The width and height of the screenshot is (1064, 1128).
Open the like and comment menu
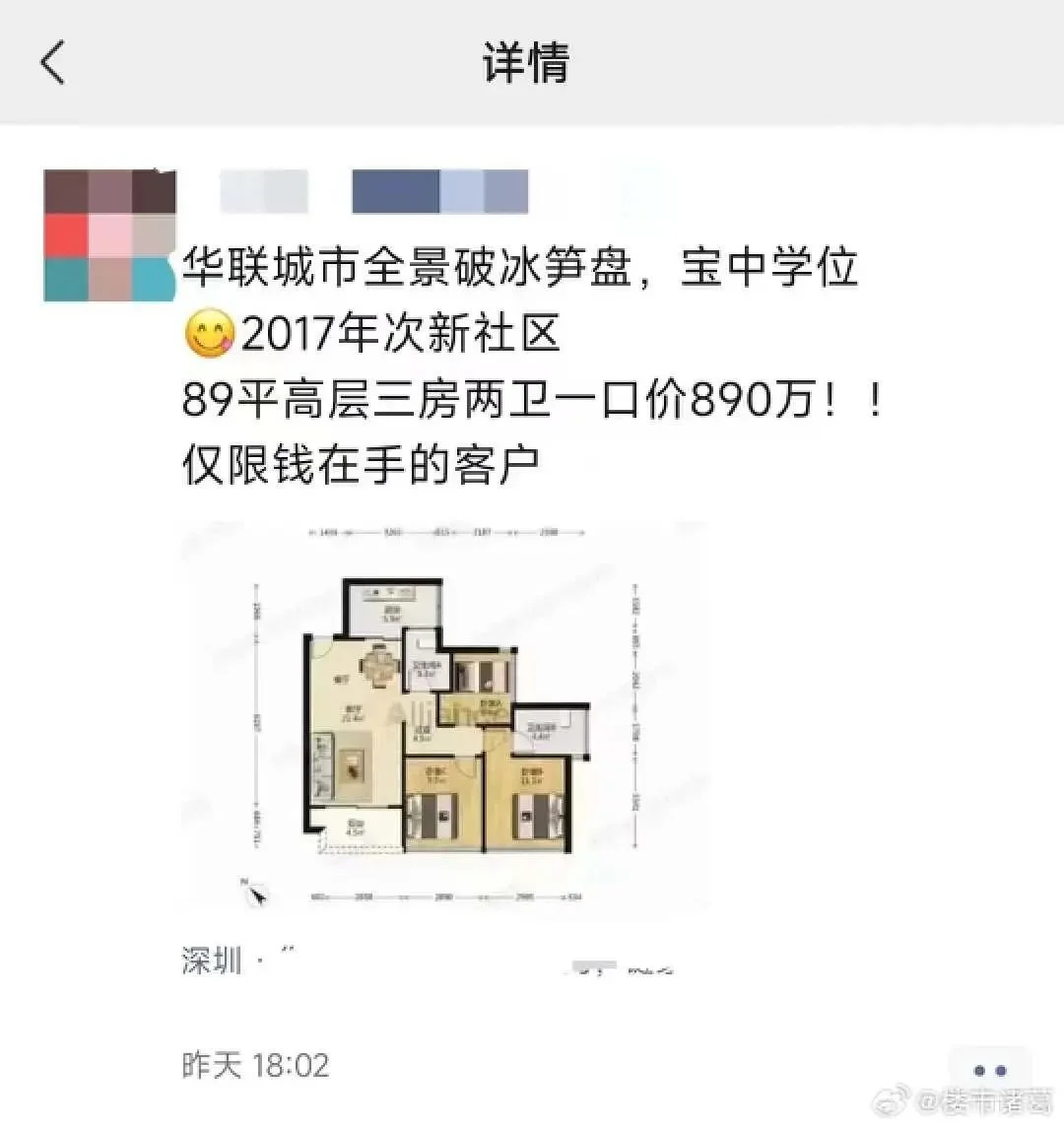tap(988, 1070)
